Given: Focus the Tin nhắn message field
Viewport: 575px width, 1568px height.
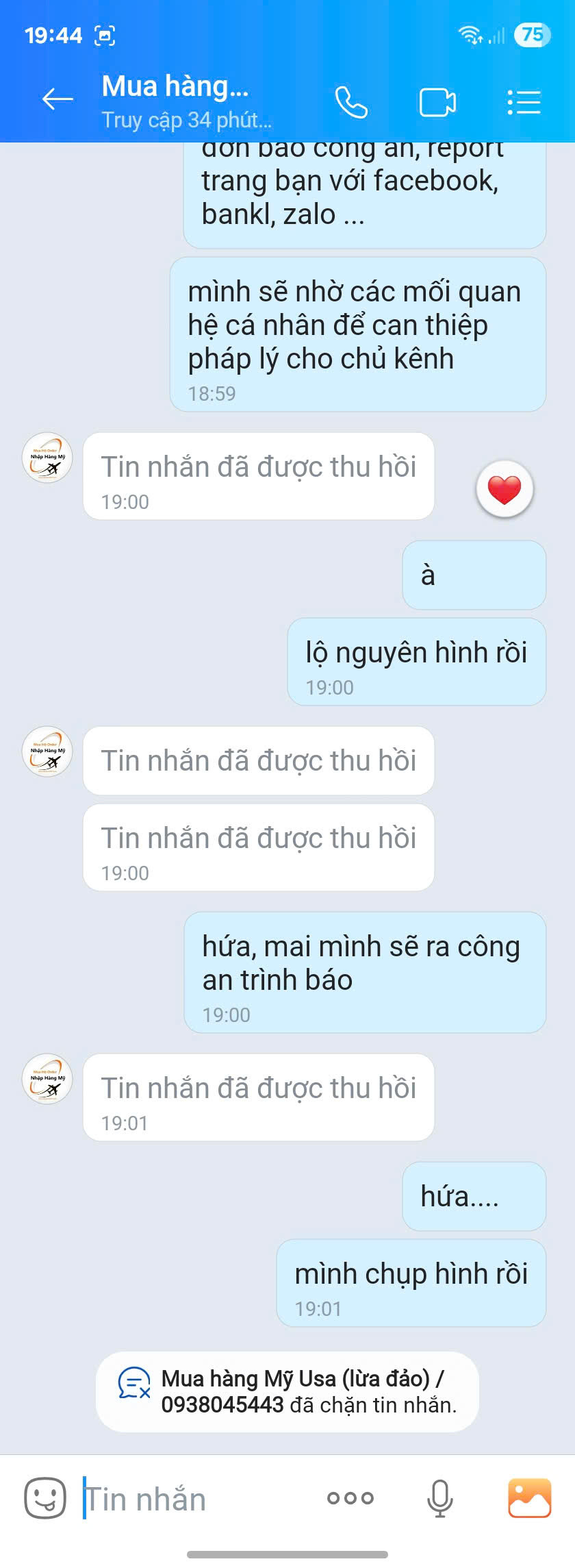Looking at the screenshot, I should [199, 1499].
